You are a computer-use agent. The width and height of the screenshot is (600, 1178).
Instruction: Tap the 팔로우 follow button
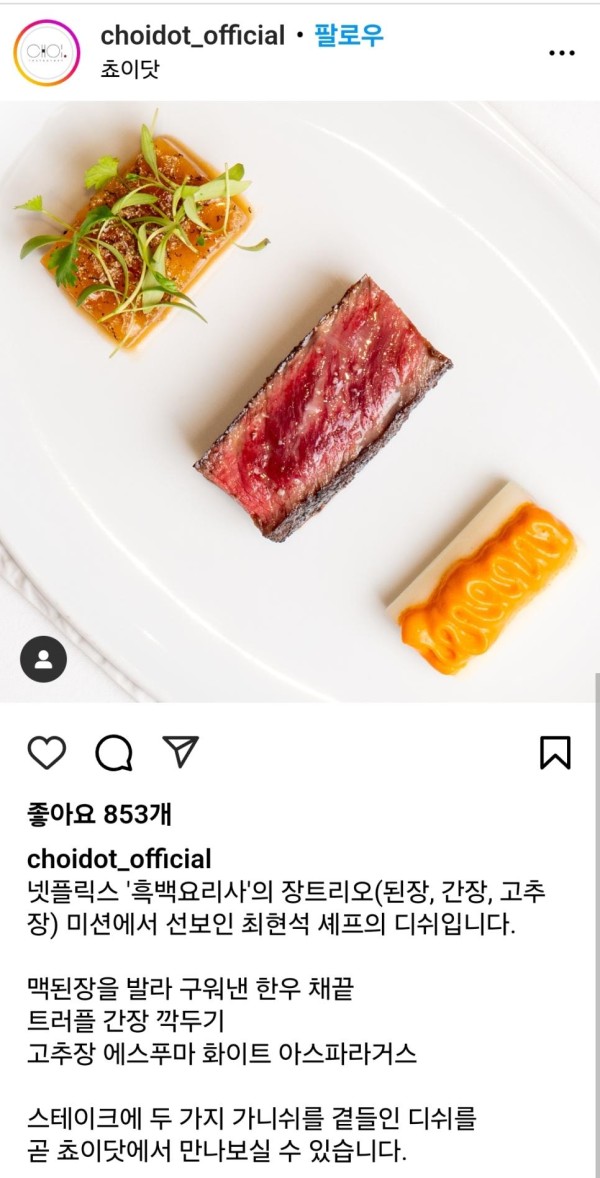[348, 35]
